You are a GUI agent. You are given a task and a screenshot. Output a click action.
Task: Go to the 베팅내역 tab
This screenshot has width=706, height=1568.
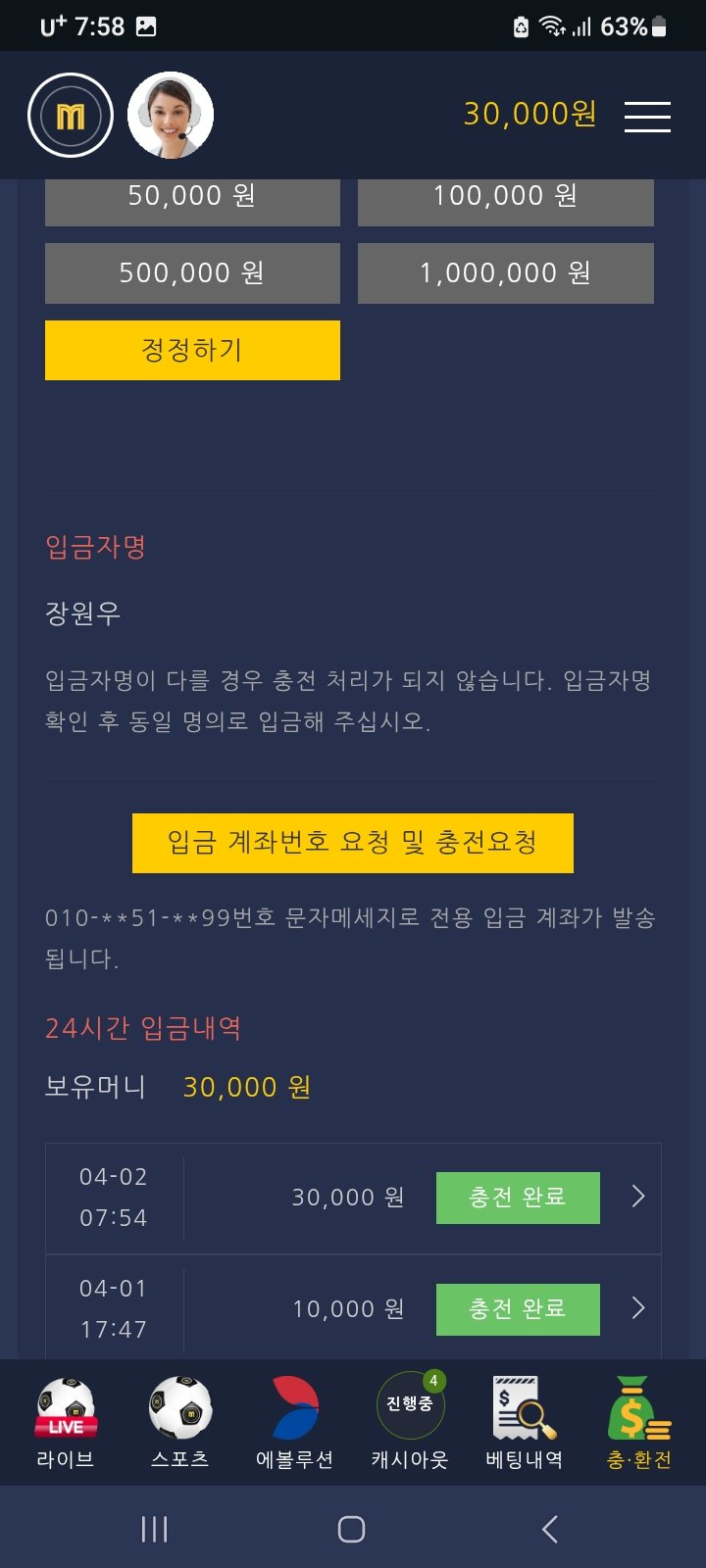pyautogui.click(x=524, y=1421)
